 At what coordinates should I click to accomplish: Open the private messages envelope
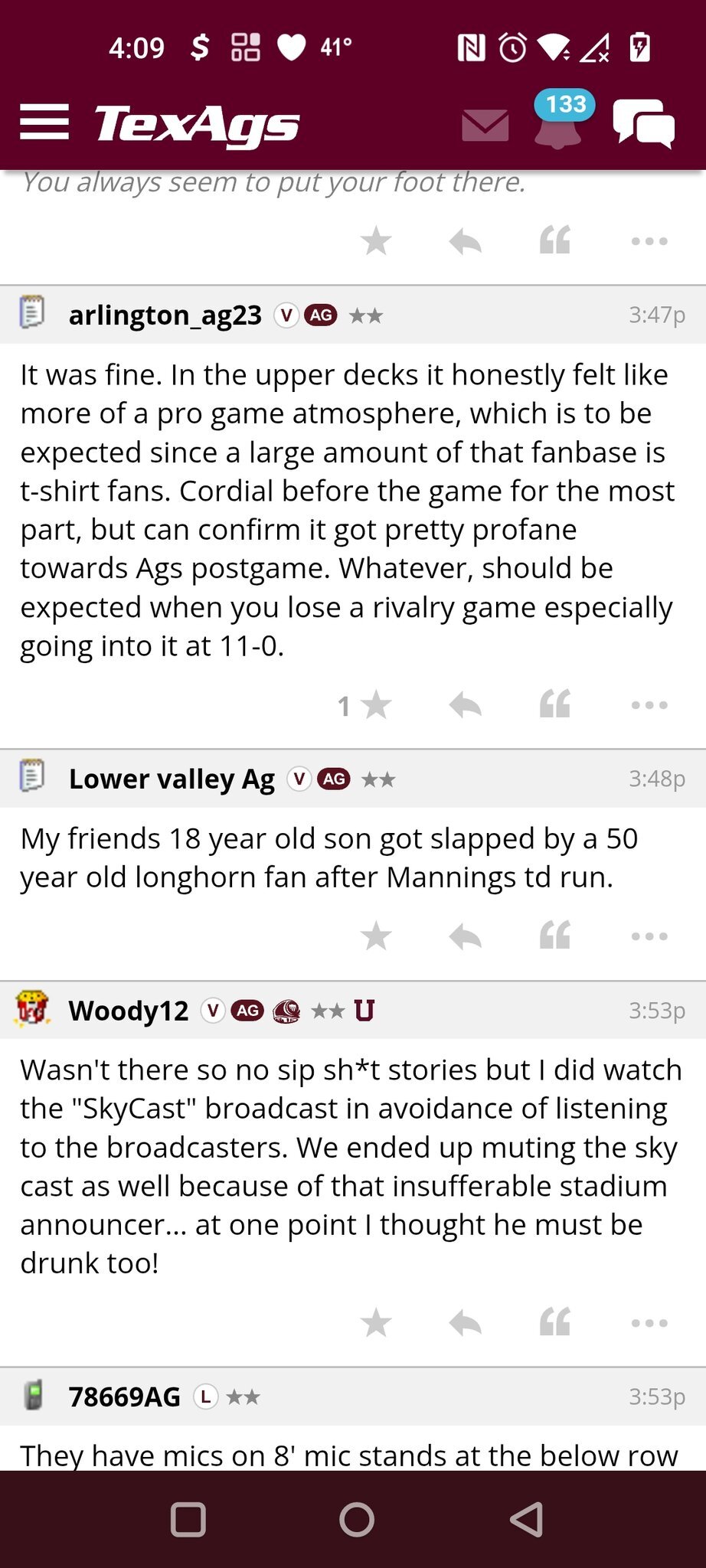pos(485,125)
